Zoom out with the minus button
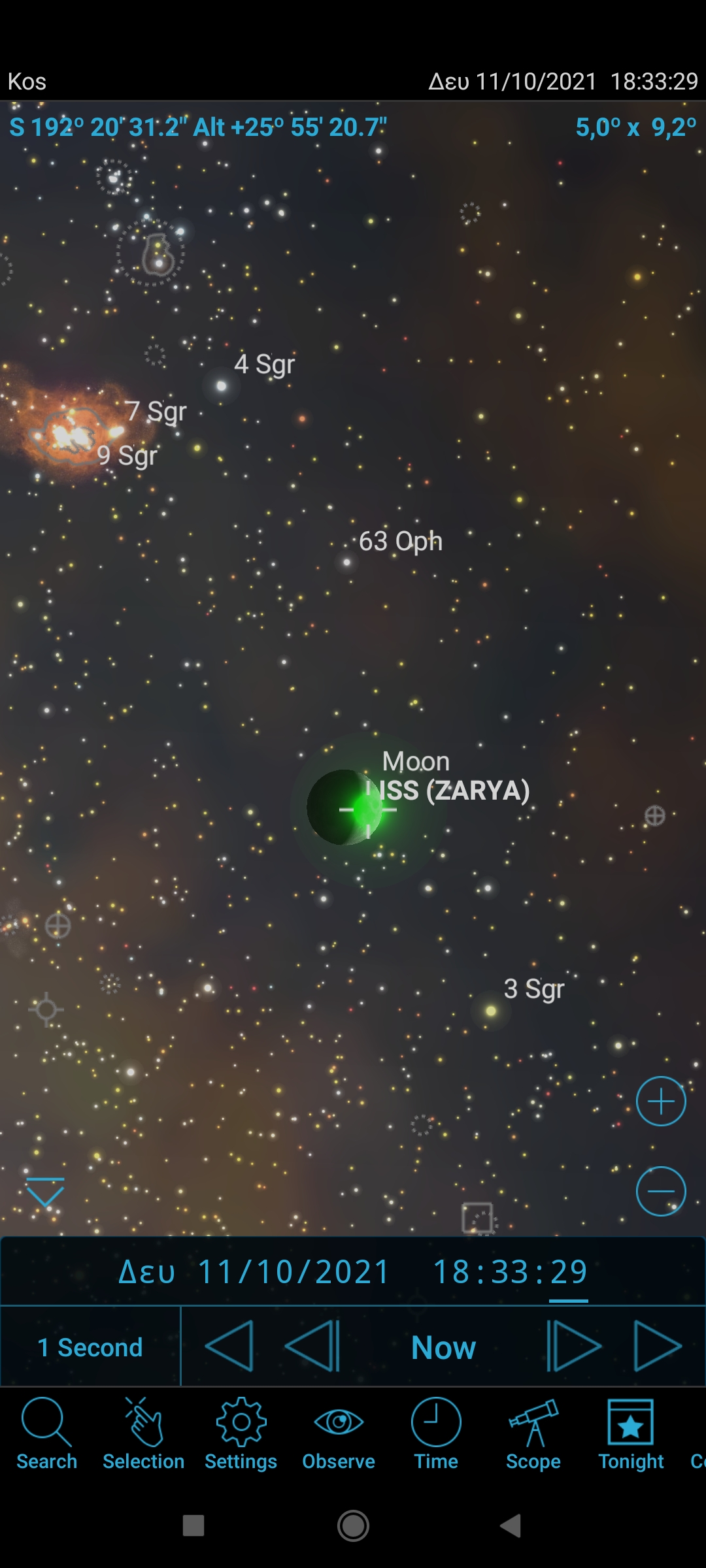 661,1191
